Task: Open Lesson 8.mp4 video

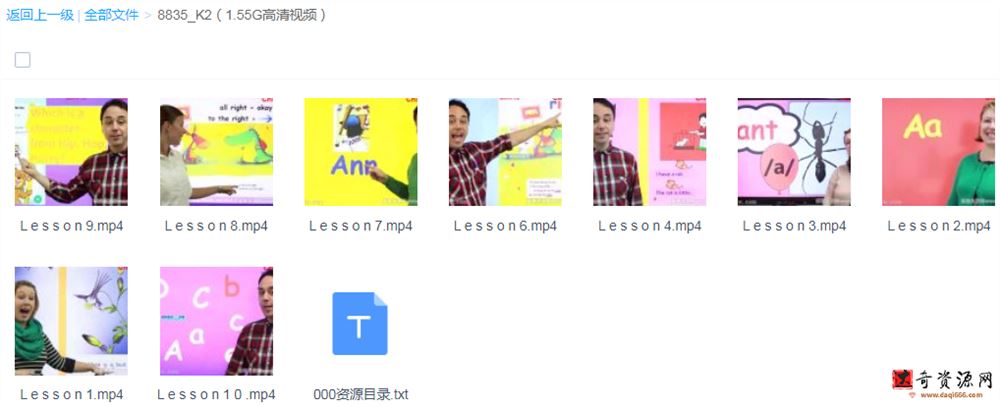Action: (x=216, y=152)
